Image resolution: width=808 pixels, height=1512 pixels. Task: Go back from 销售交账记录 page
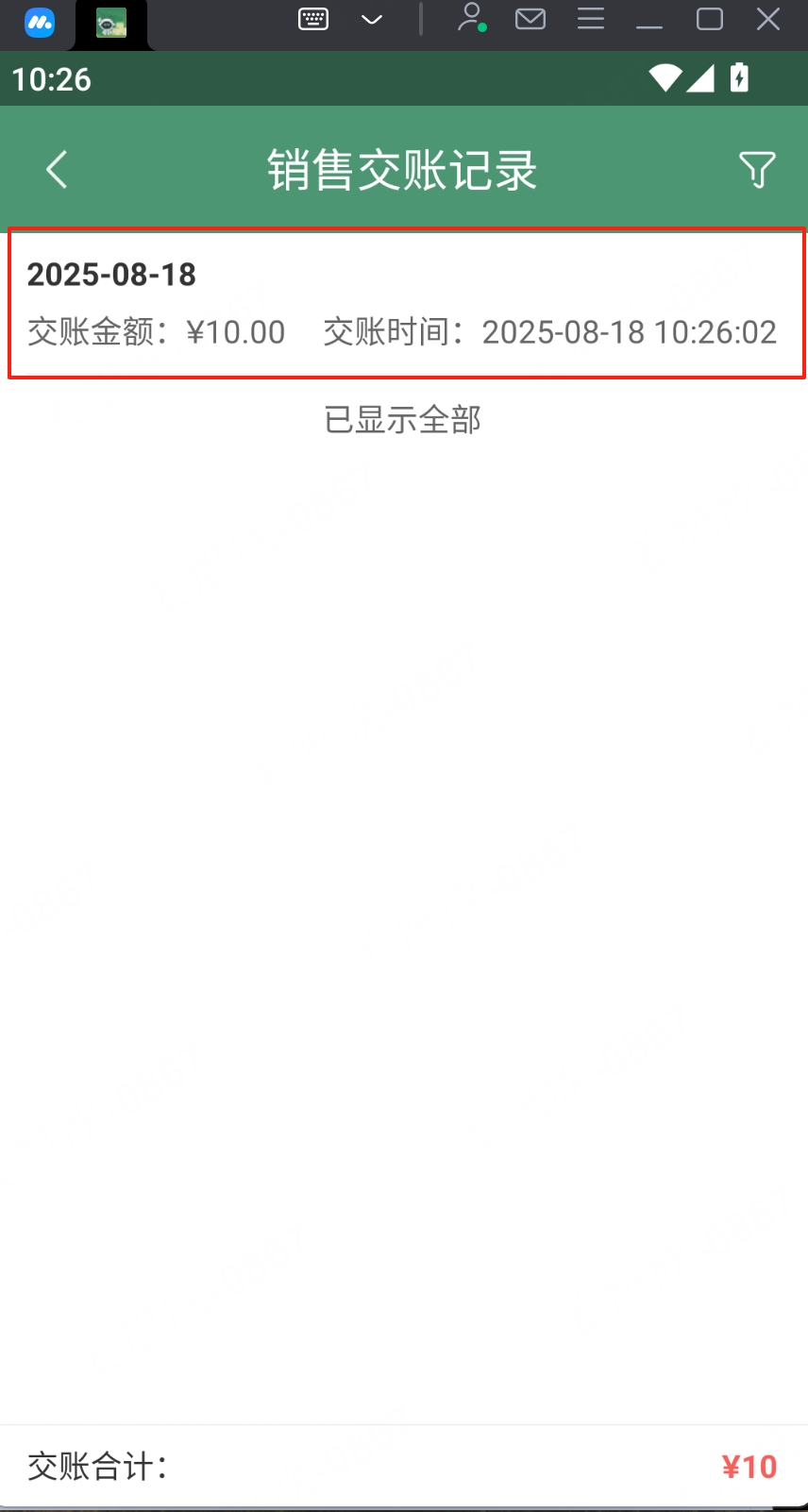coord(57,170)
